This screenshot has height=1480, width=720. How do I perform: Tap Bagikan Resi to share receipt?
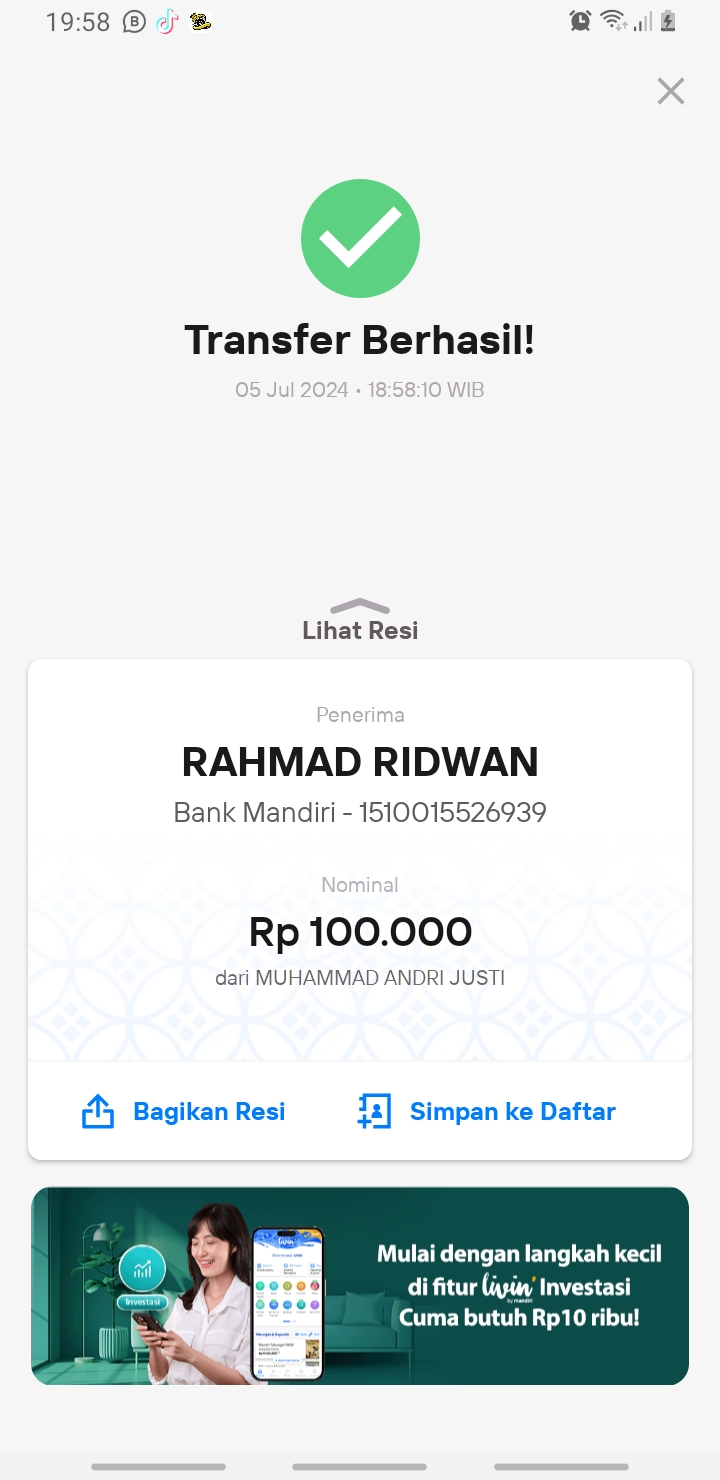[x=183, y=1111]
